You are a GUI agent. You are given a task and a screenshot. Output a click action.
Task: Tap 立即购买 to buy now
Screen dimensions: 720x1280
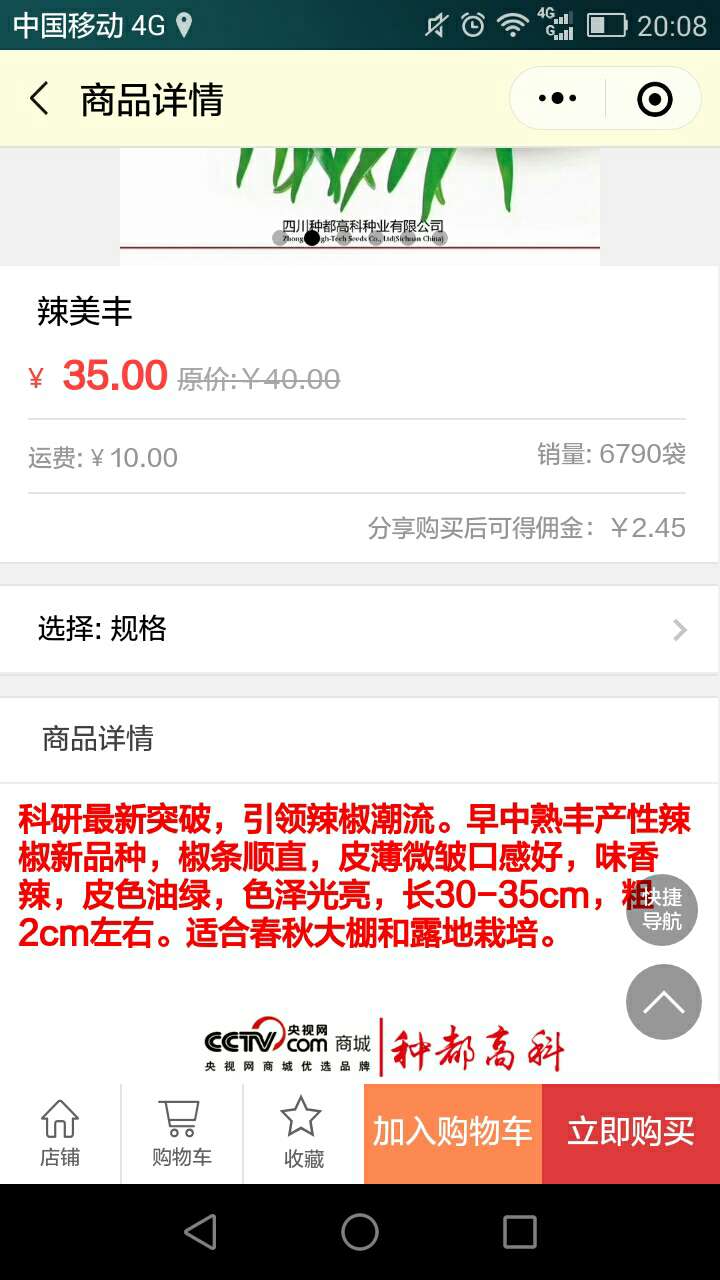[630, 1133]
